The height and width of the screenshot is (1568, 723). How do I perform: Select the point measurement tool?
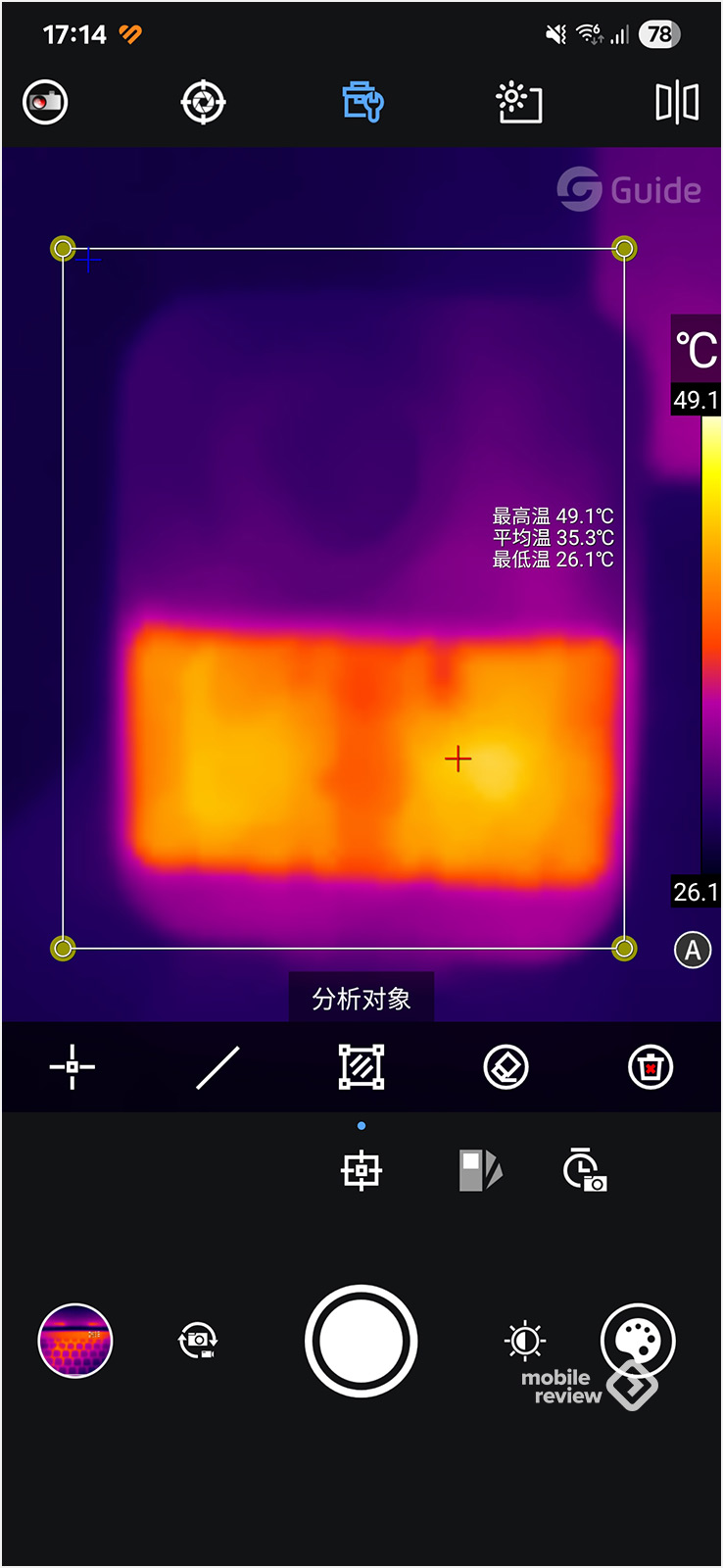72,1067
